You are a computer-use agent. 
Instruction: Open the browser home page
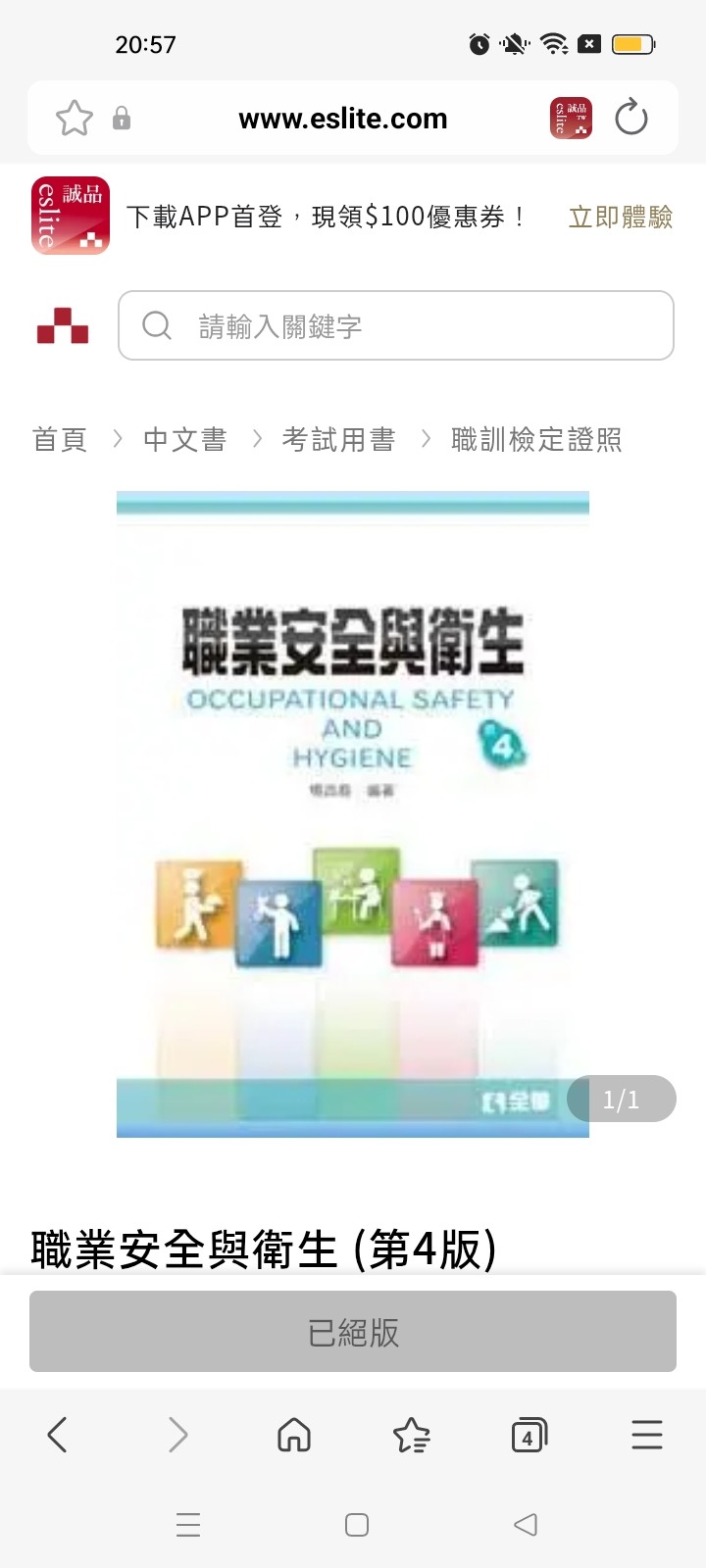coord(294,1435)
